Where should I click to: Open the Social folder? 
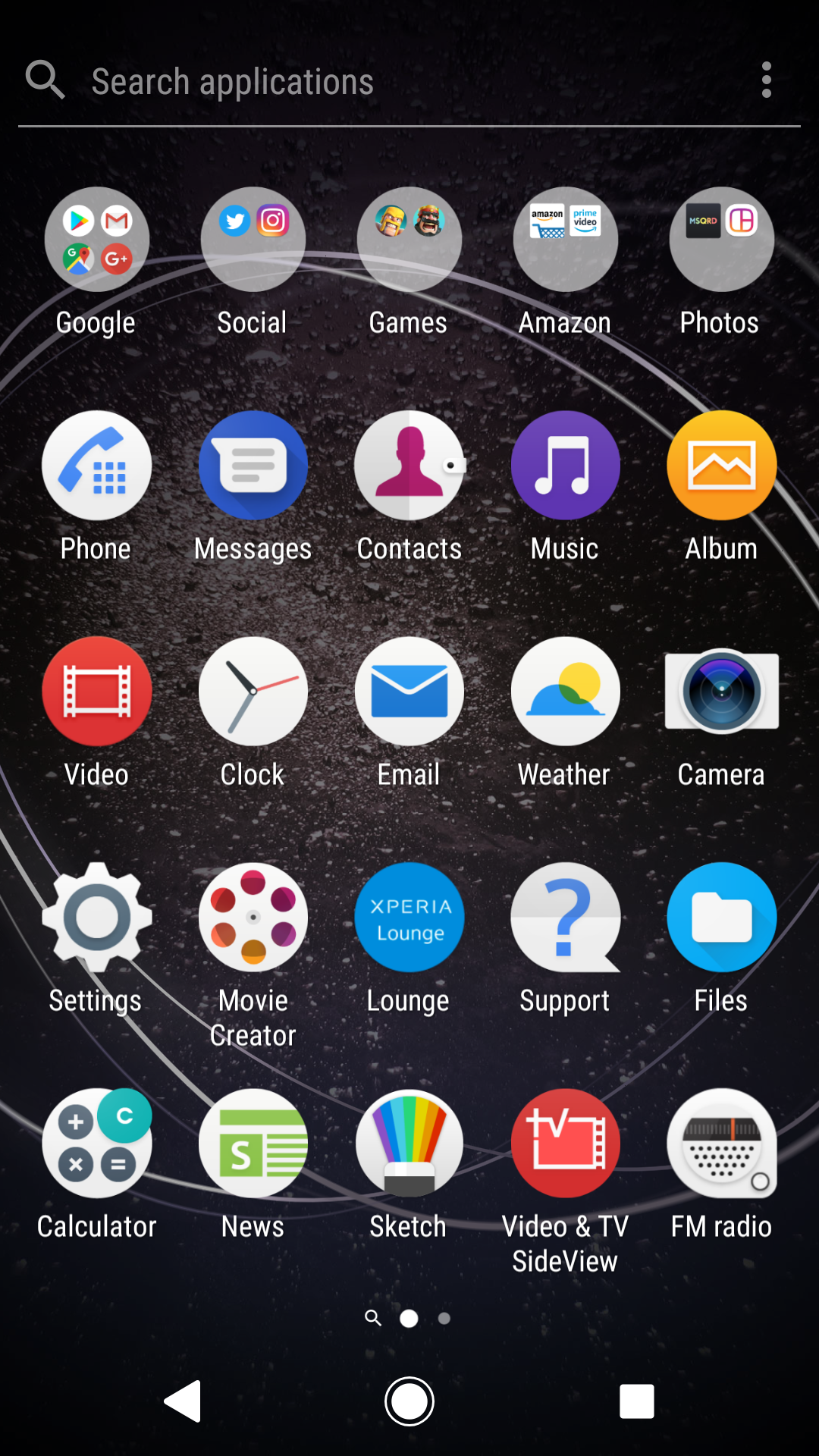pos(253,240)
